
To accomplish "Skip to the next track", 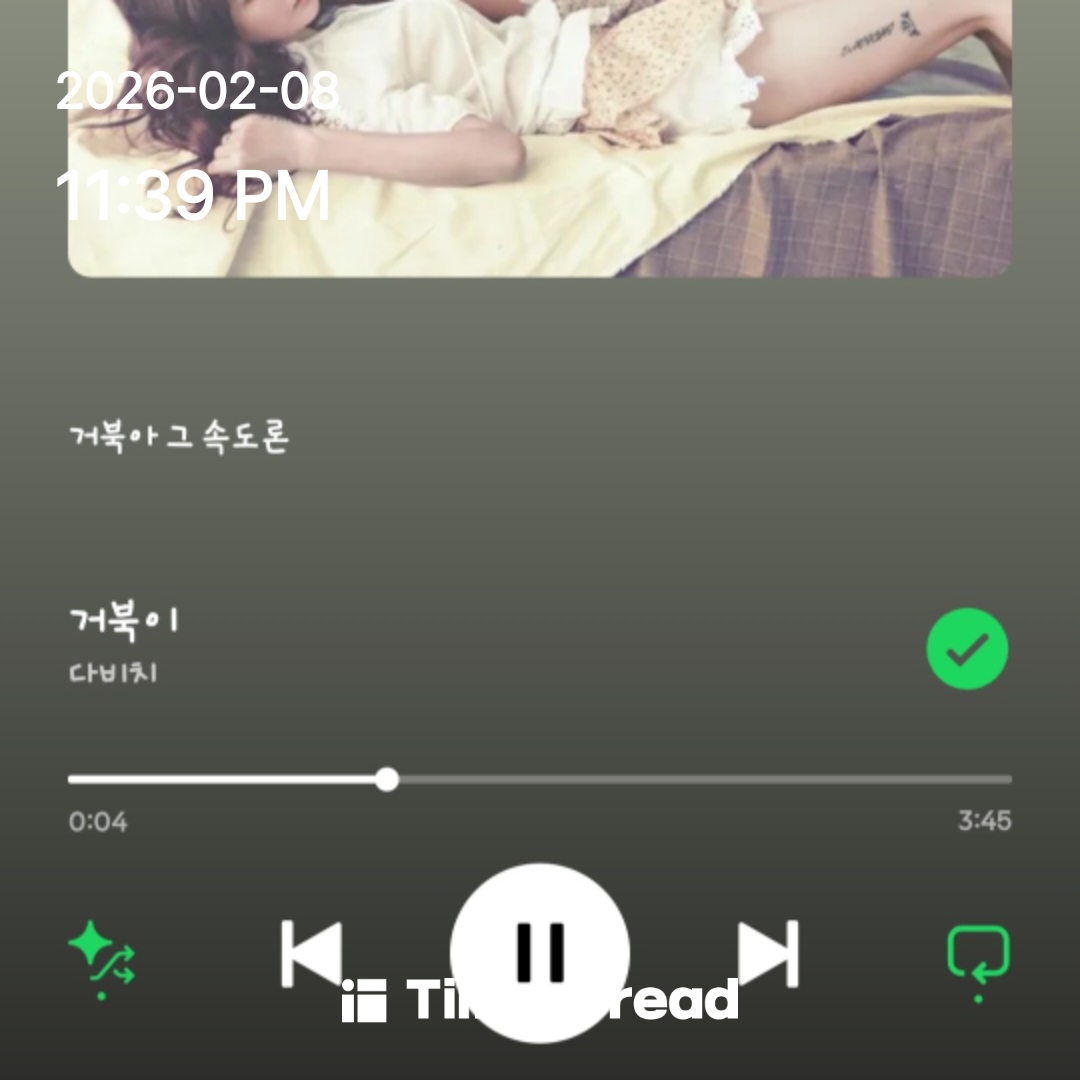I will (768, 953).
